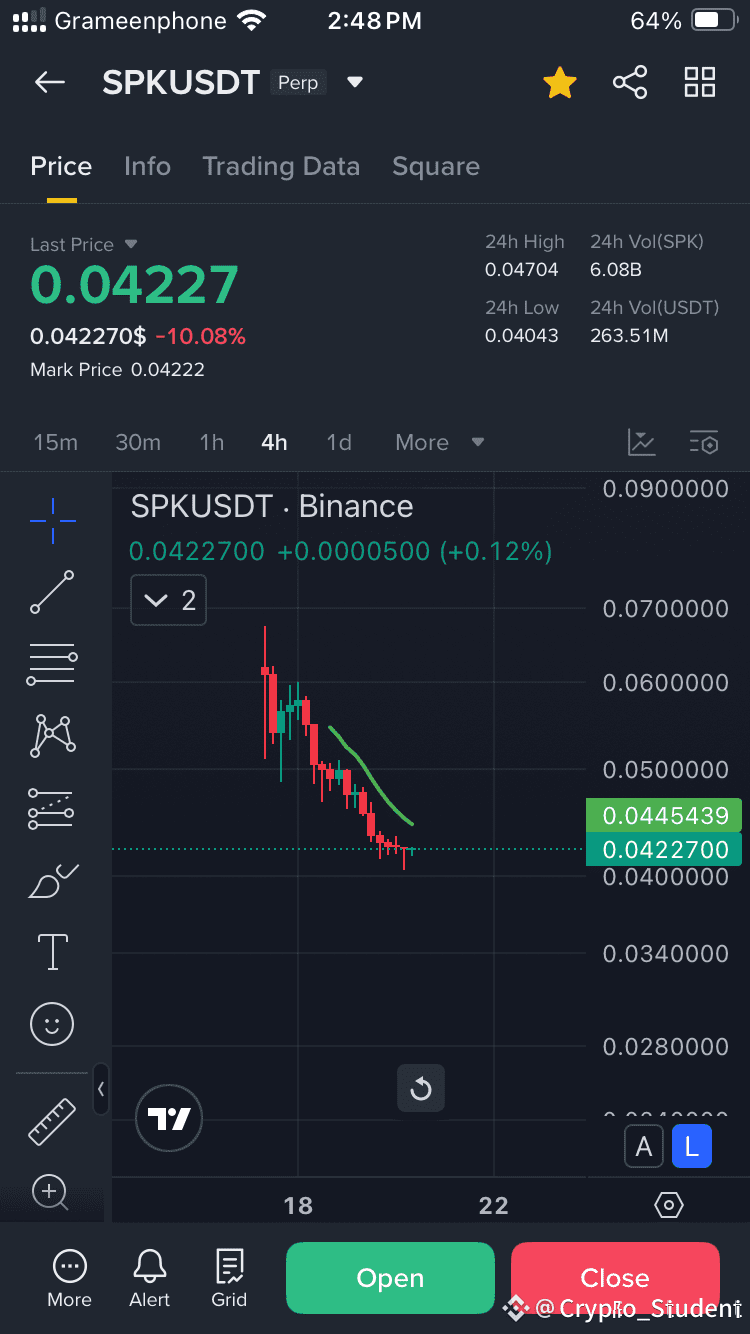Viewport: 750px width, 1334px height.
Task: Select the ruler measurement tool
Action: pyautogui.click(x=51, y=1120)
